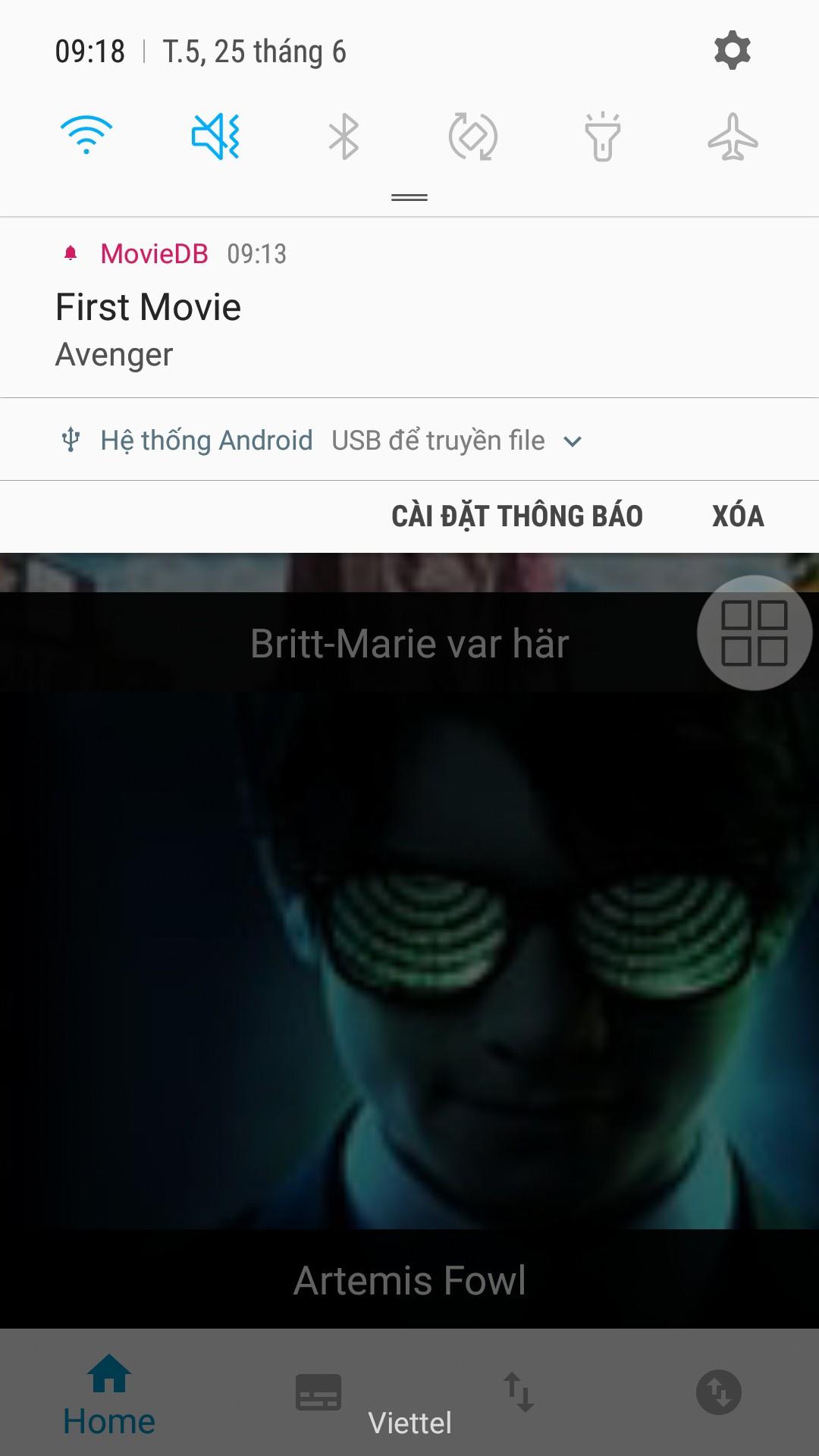Toggle Wi-Fi off
This screenshot has width=819, height=1456.
coord(86,136)
